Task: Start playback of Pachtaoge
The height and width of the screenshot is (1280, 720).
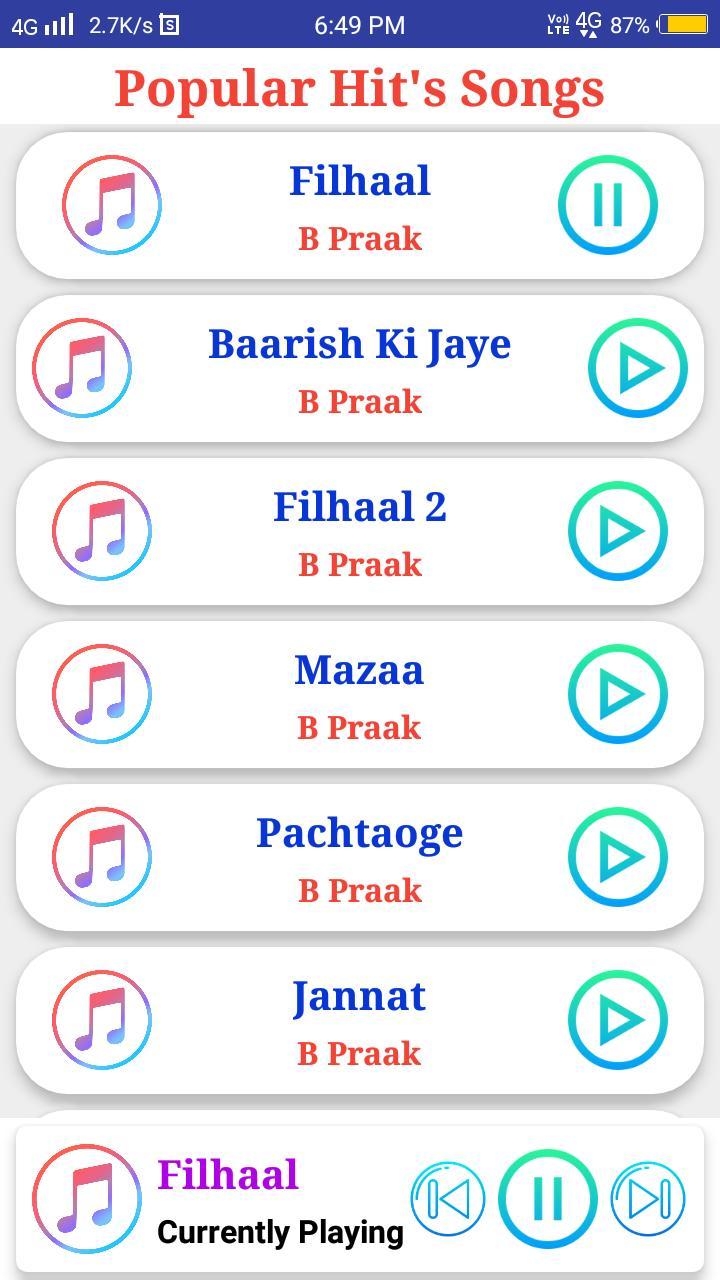Action: [x=618, y=857]
